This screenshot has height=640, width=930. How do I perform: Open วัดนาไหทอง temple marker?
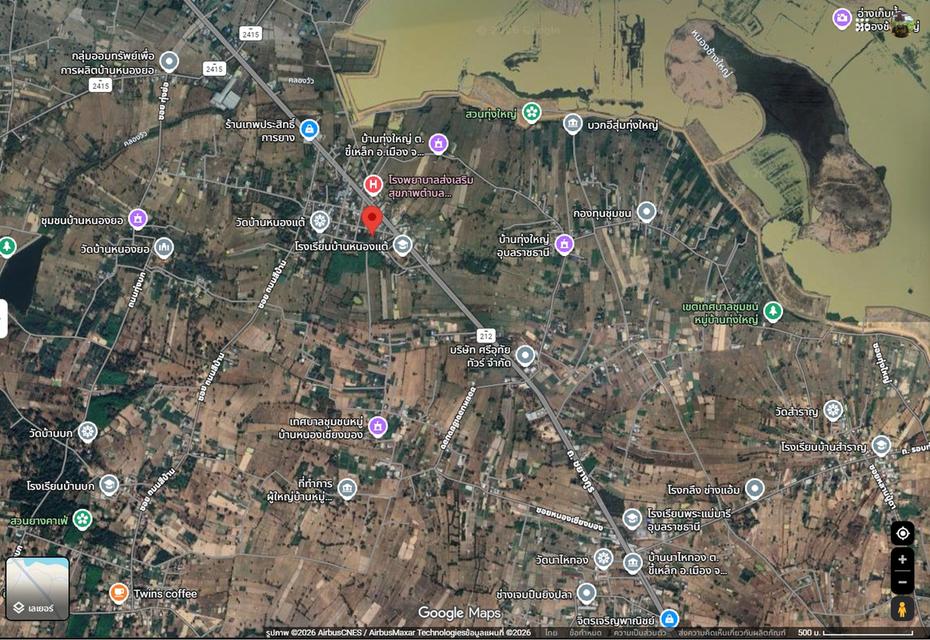[x=603, y=559]
